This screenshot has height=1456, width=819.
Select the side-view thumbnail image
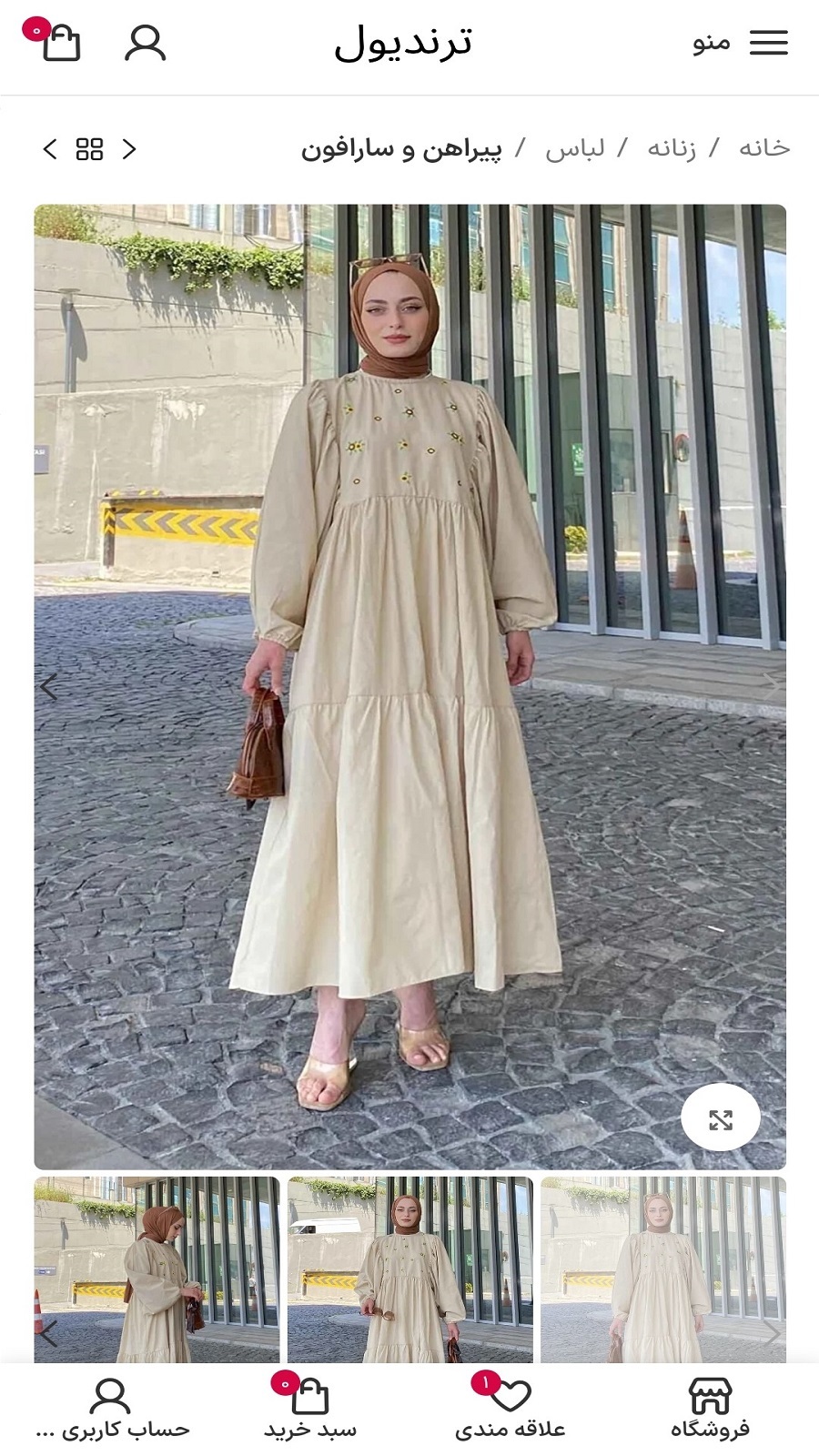[157, 1269]
